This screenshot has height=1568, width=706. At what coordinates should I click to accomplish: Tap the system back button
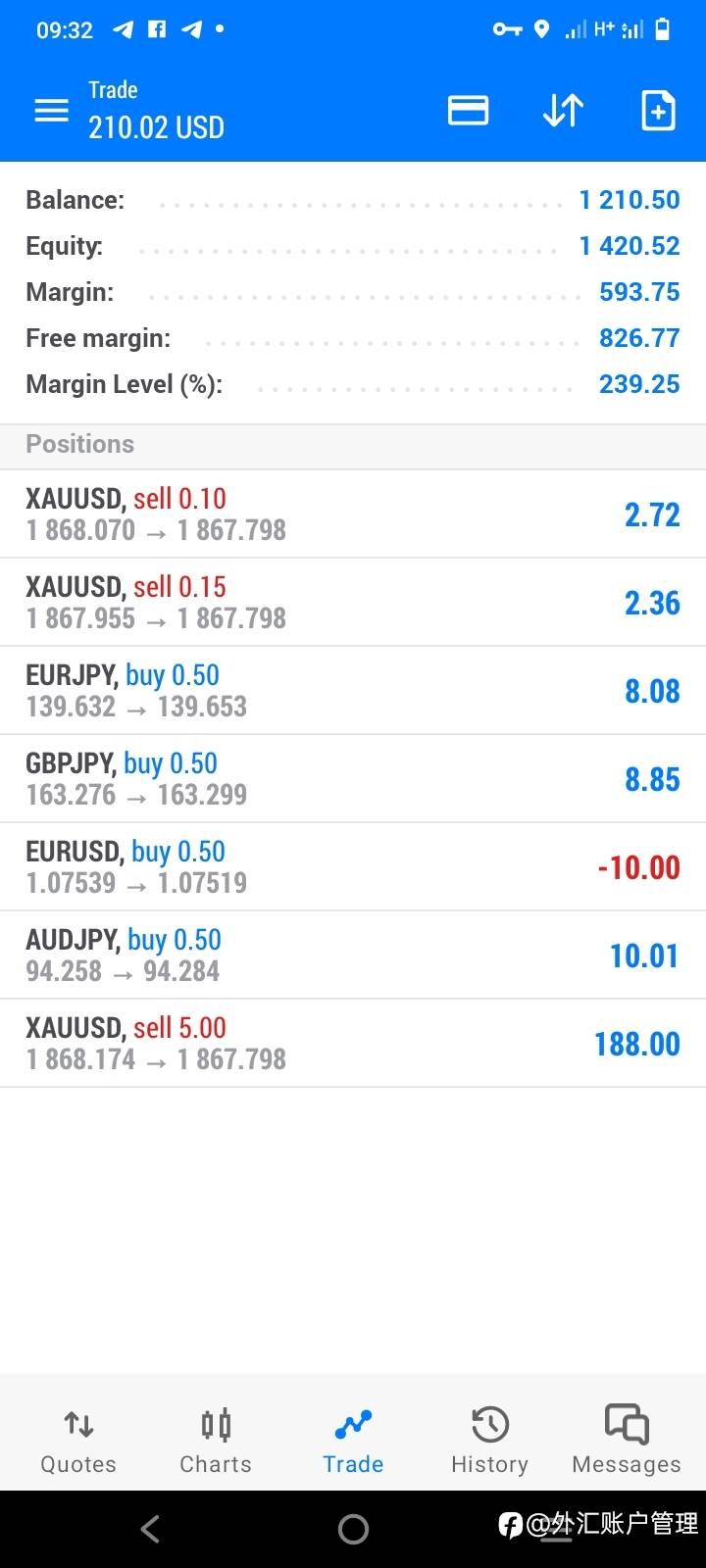click(150, 1529)
